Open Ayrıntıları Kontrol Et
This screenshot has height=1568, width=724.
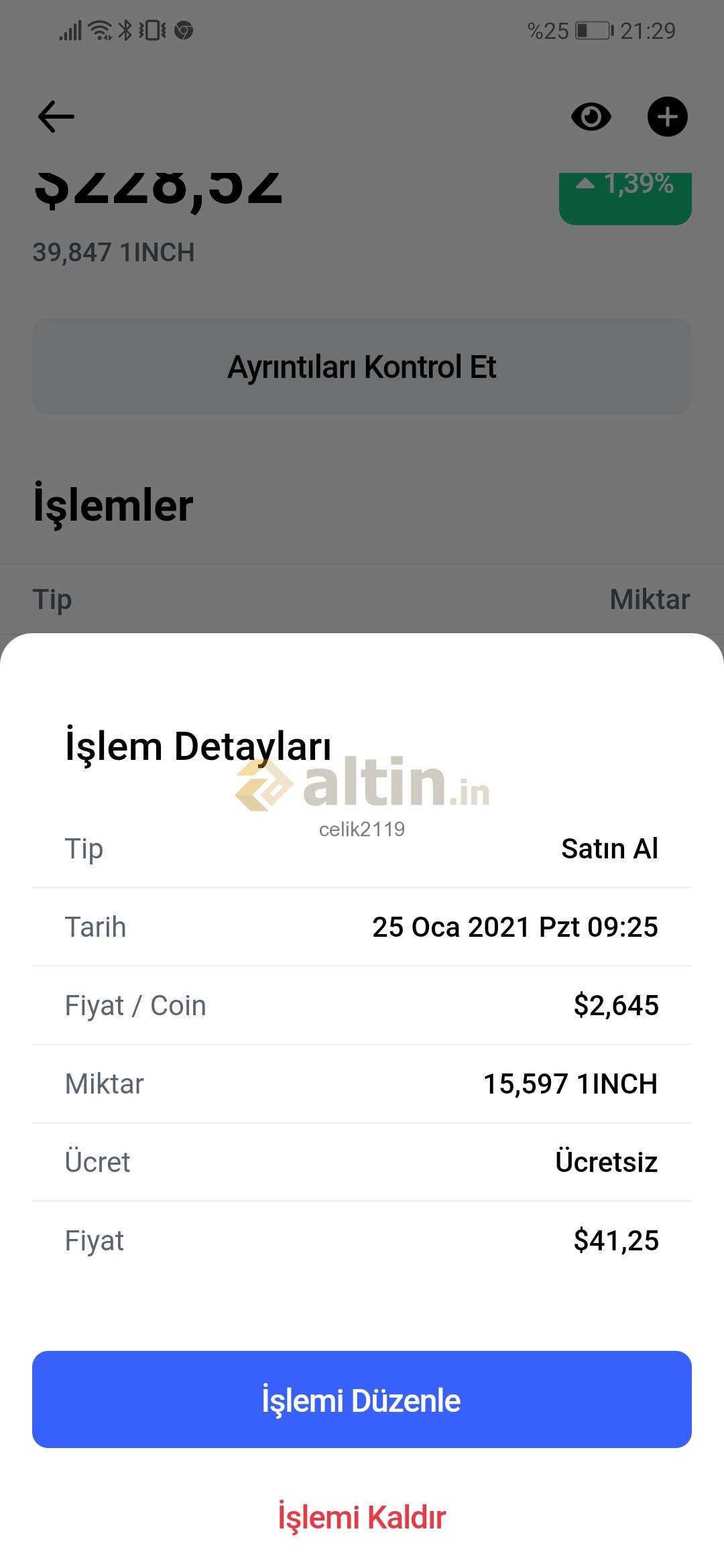(x=362, y=366)
